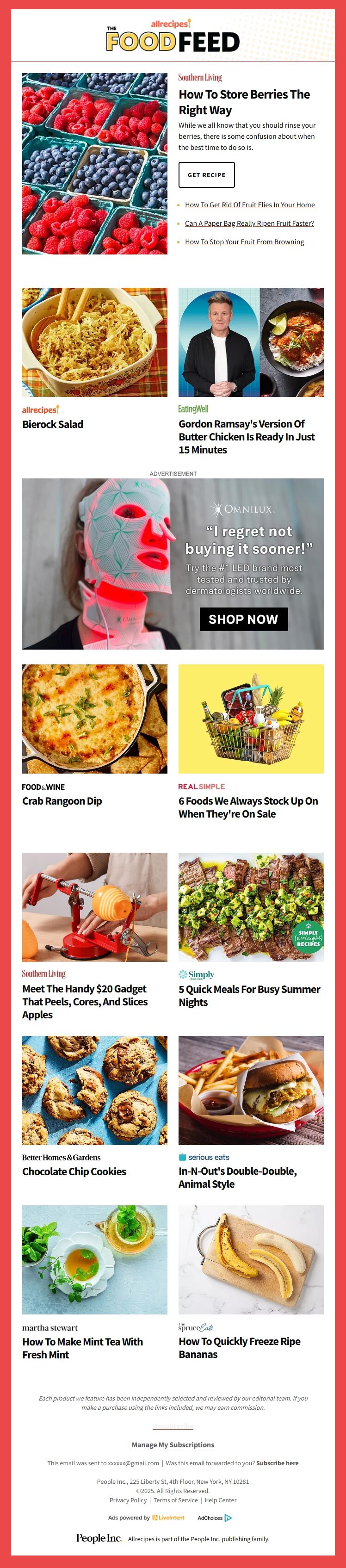
Task: Open the How To Store Berries article image
Action: tap(94, 163)
